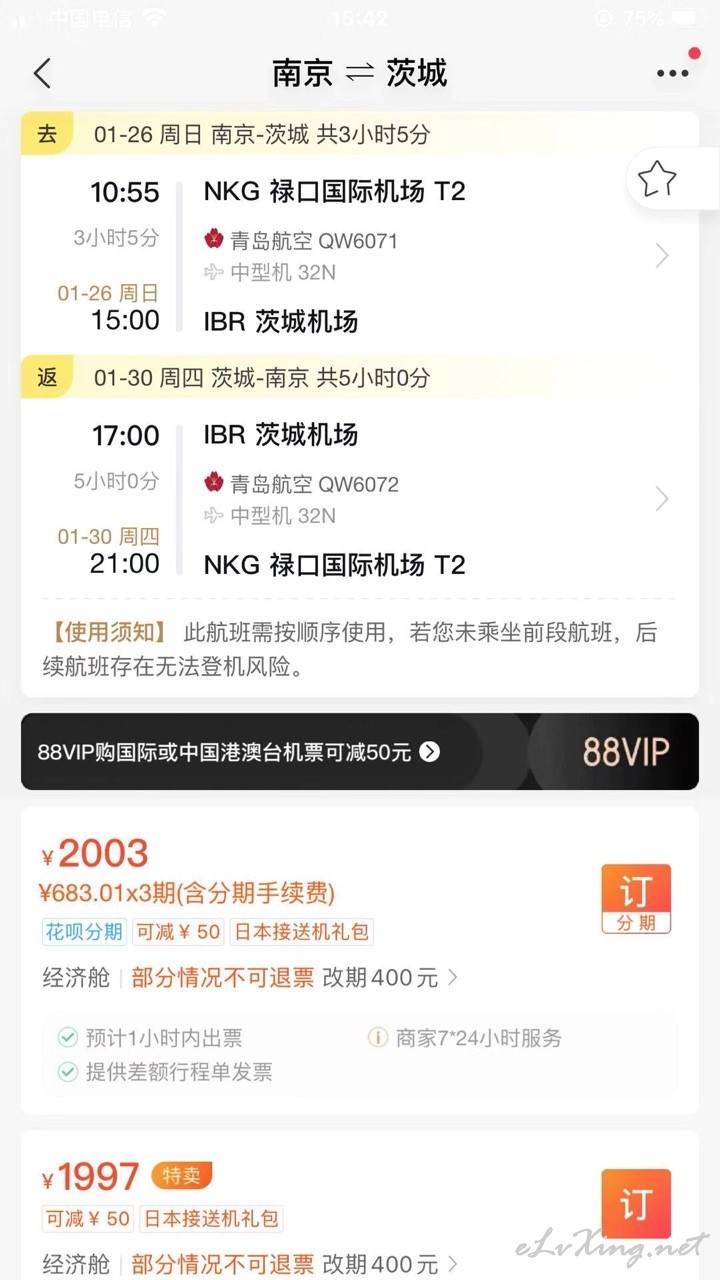
Task: Book the ¥2003 installment fare
Action: [636, 899]
